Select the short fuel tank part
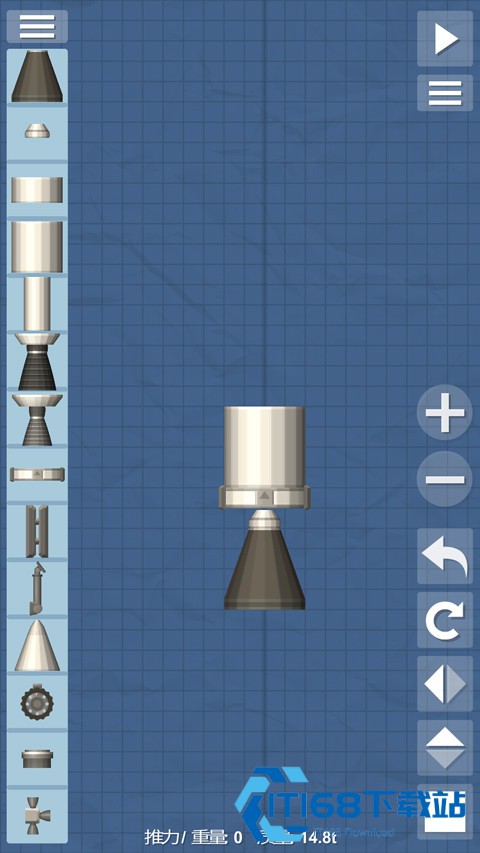 [x=37, y=190]
